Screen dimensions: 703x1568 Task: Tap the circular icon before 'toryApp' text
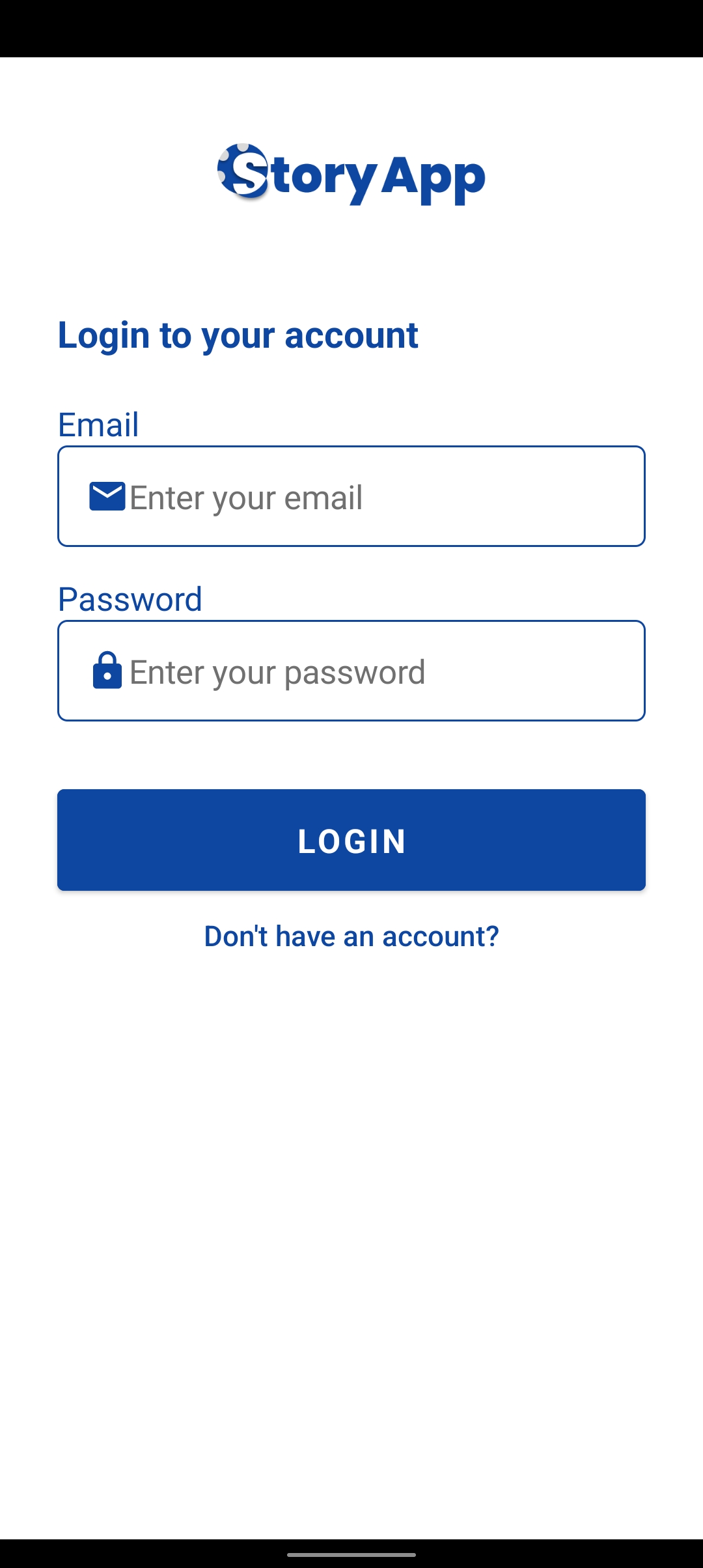243,171
